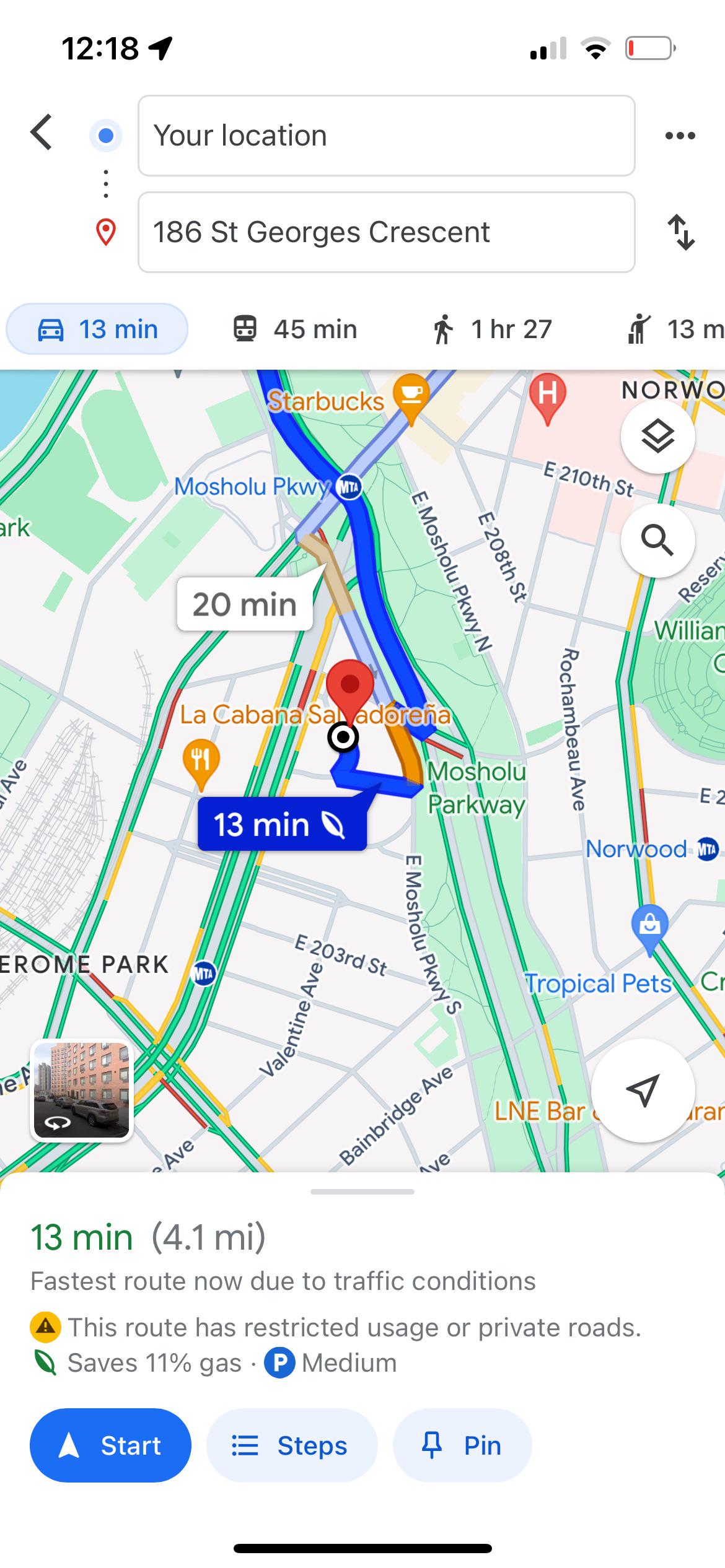This screenshot has width=725, height=1568.
Task: Swap start and destination
Action: [680, 232]
